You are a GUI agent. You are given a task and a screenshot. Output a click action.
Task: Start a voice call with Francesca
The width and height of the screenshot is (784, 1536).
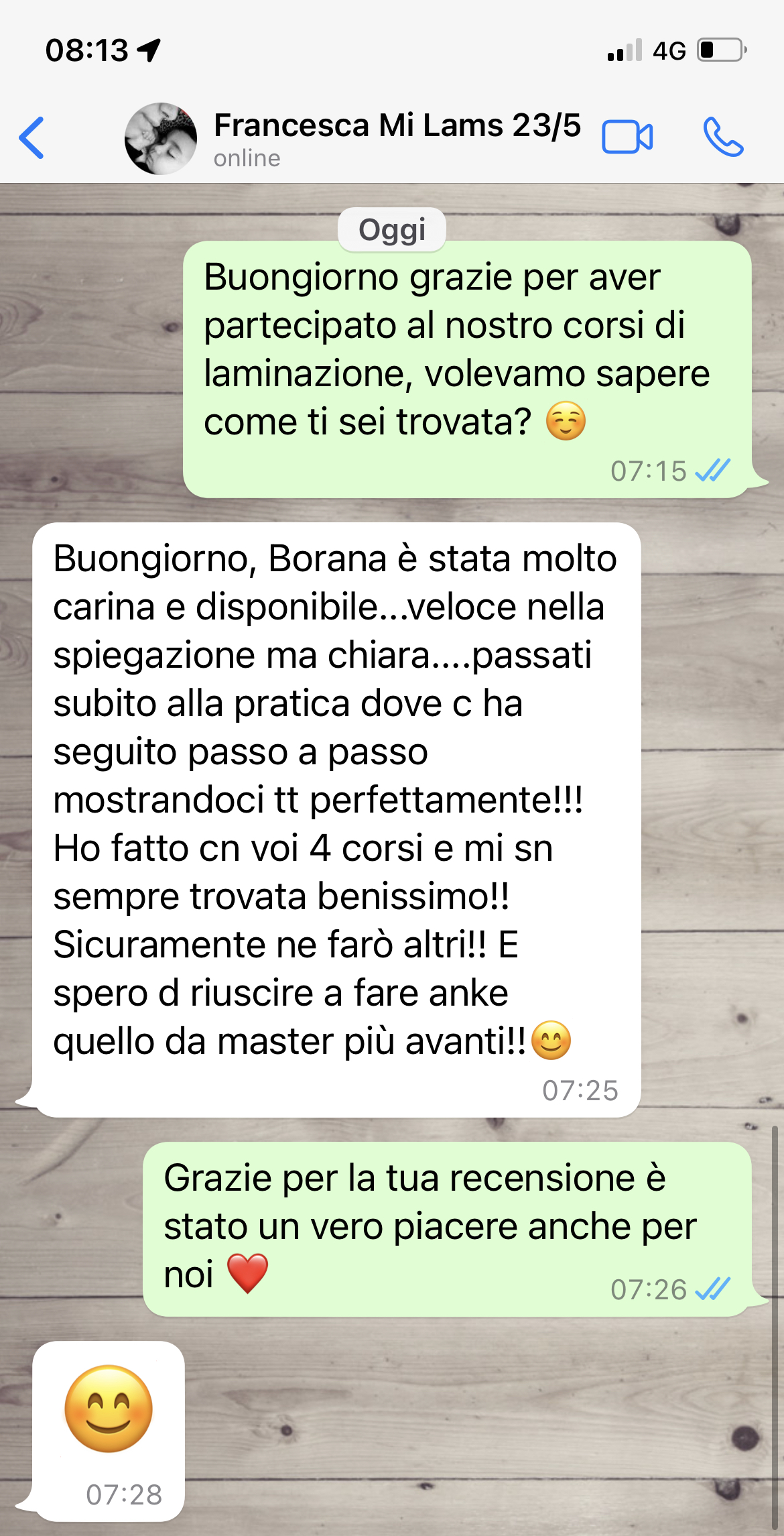click(723, 137)
